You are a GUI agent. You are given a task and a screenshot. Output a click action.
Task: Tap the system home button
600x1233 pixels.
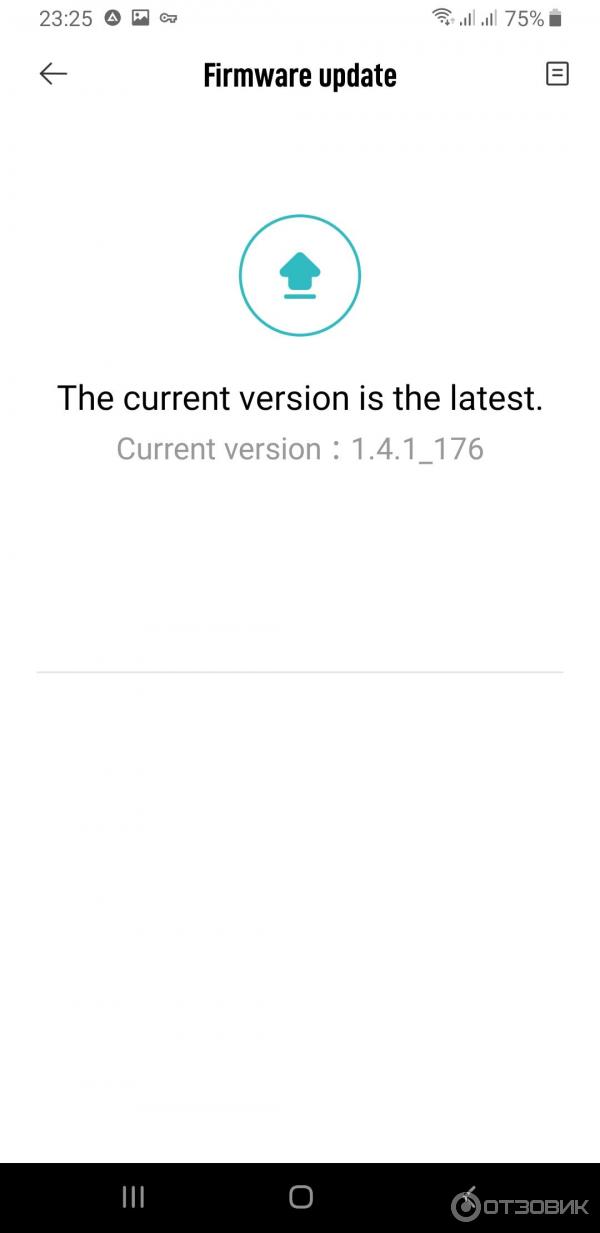click(x=300, y=1197)
